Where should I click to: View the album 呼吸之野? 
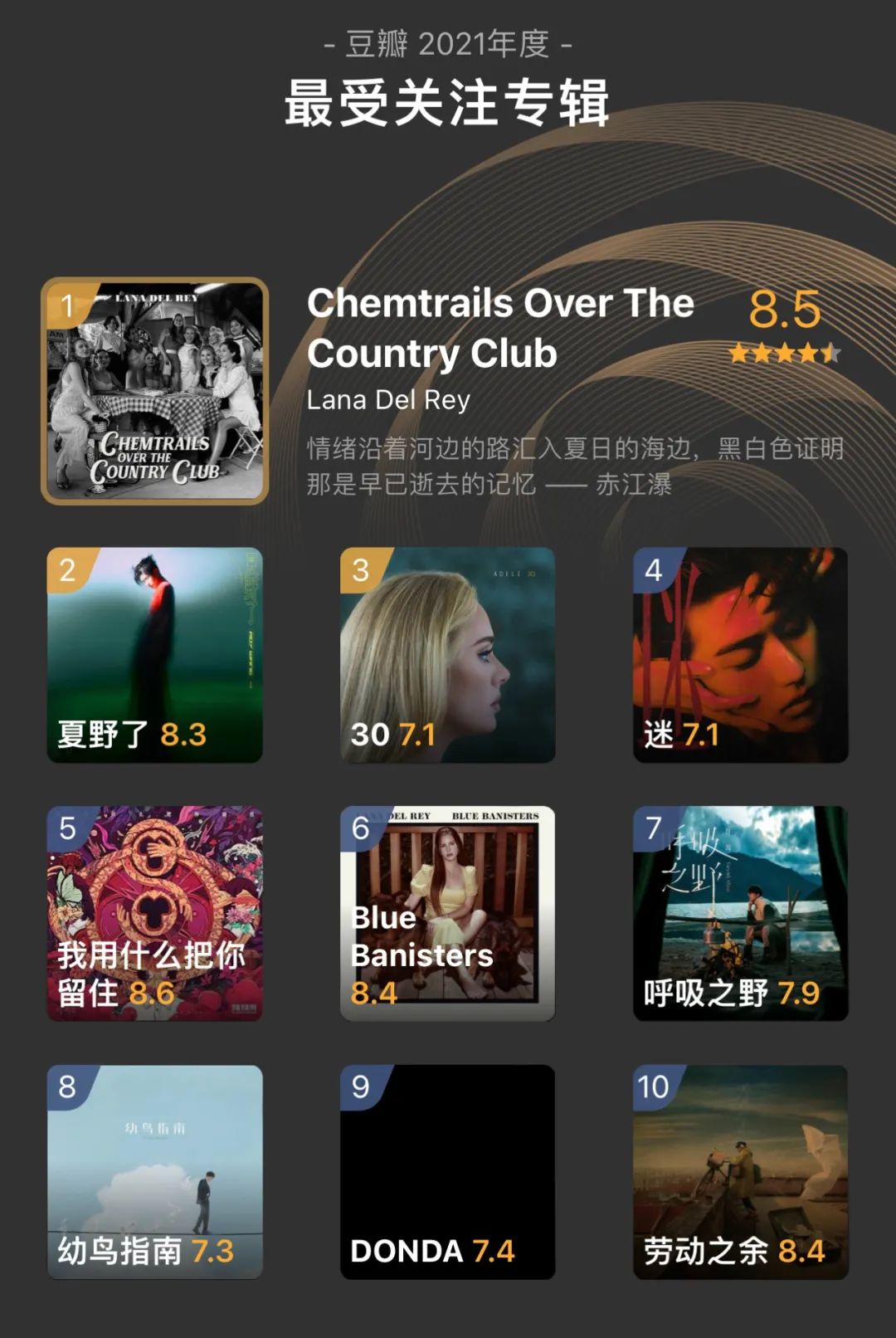740,913
